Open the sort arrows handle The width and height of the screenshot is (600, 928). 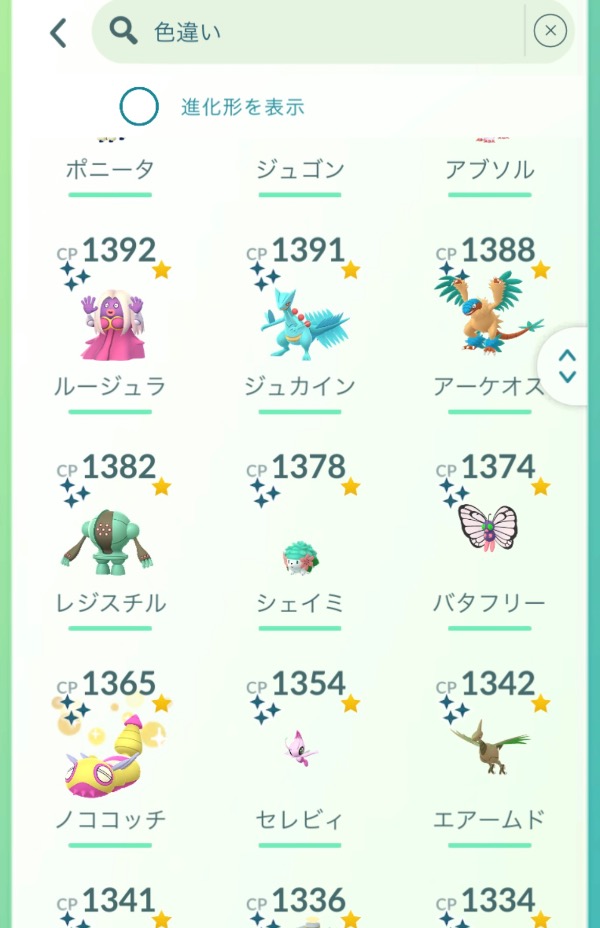click(x=567, y=365)
